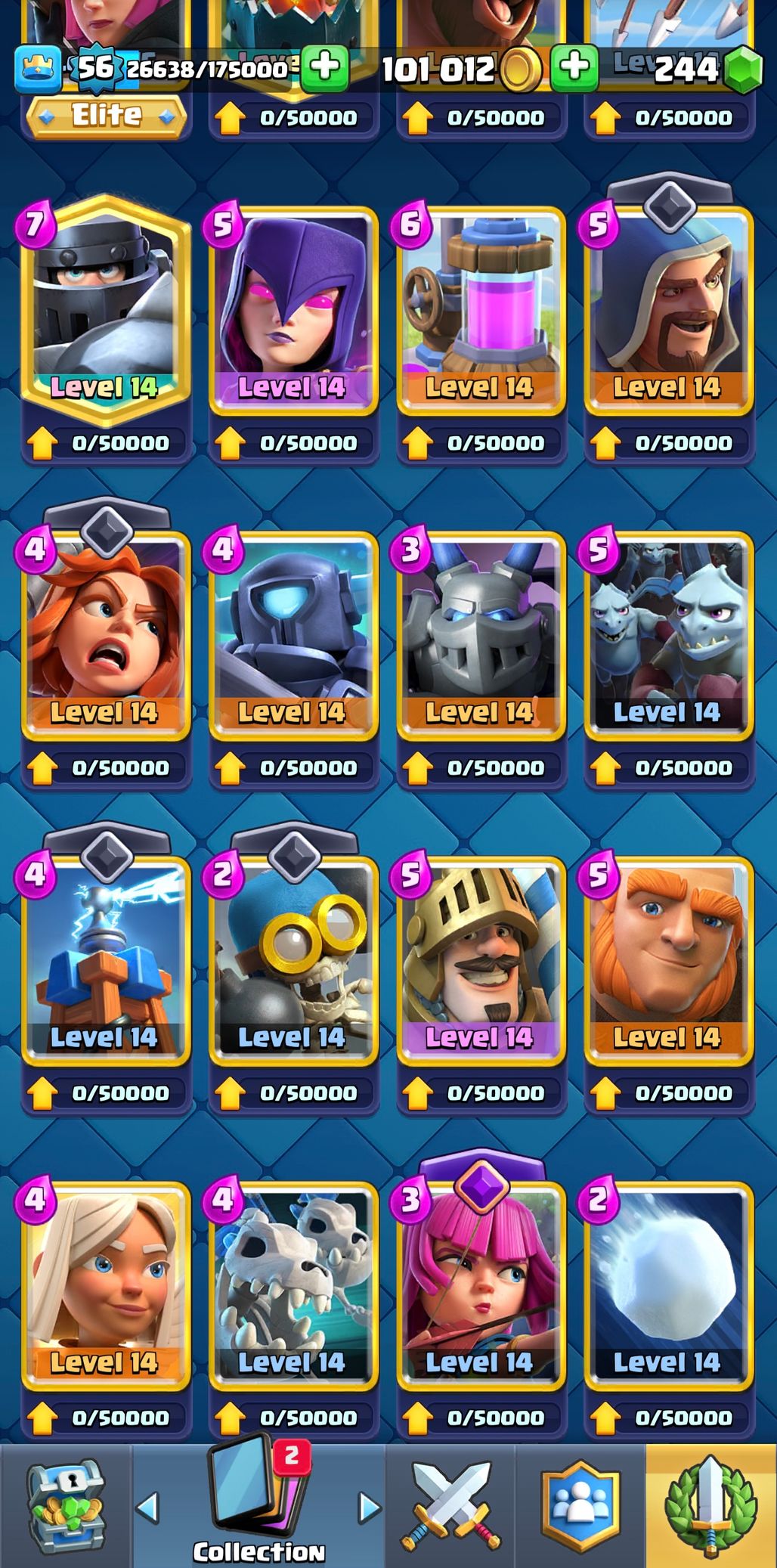Select the Giant Snowball card
The image size is (777, 1568).
(x=668, y=1285)
